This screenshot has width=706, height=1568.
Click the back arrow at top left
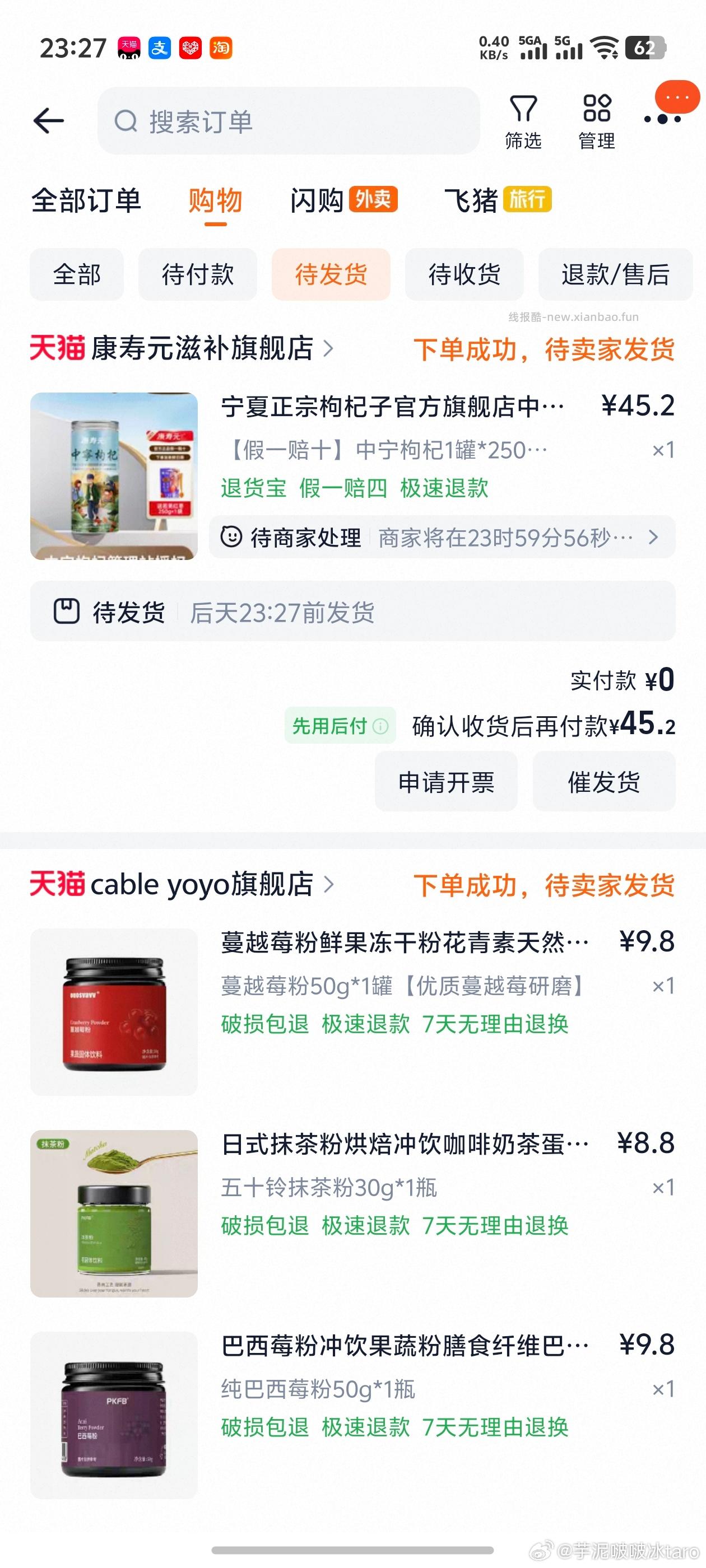coord(49,120)
